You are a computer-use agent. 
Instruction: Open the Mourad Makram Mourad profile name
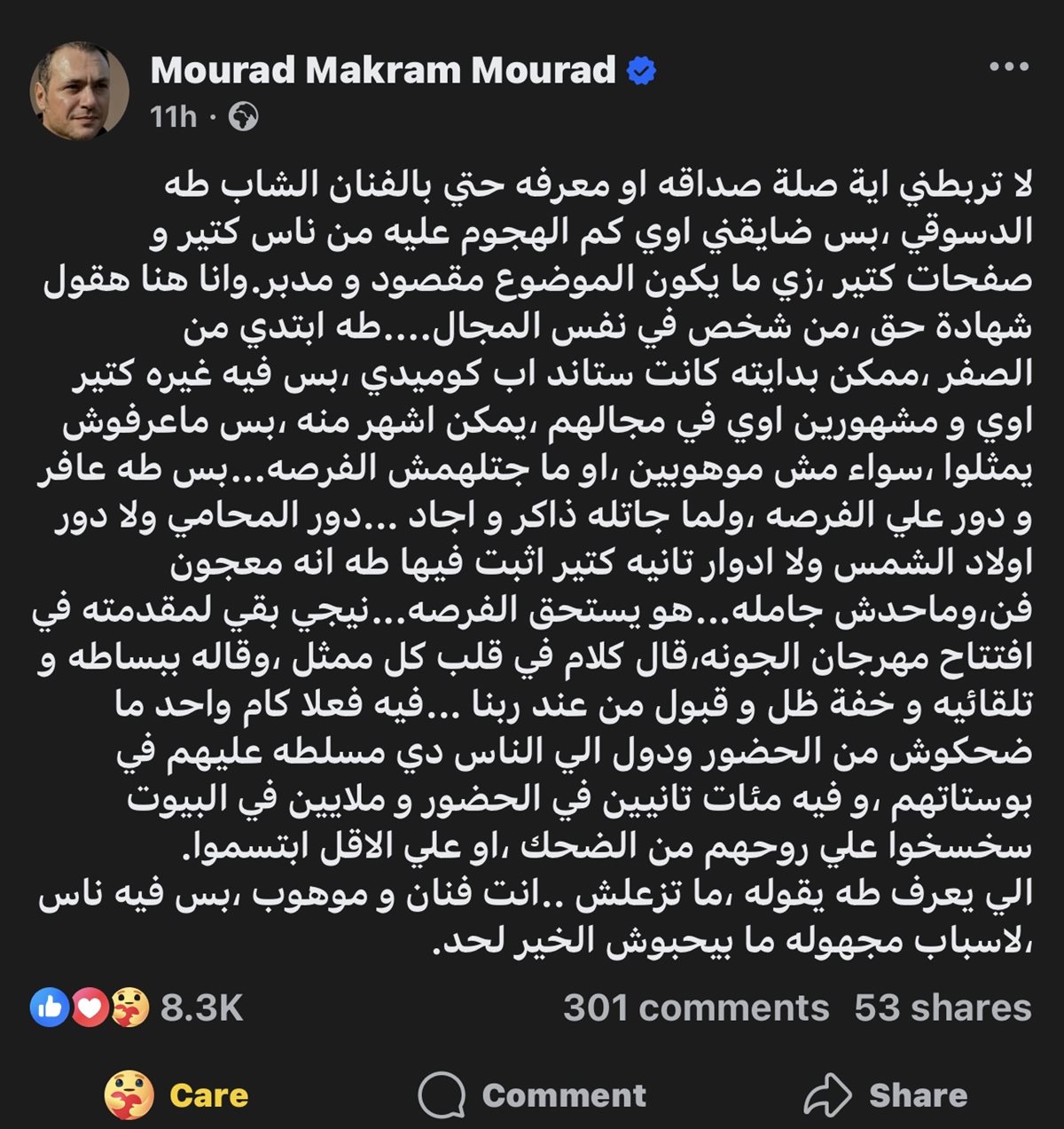[x=383, y=70]
